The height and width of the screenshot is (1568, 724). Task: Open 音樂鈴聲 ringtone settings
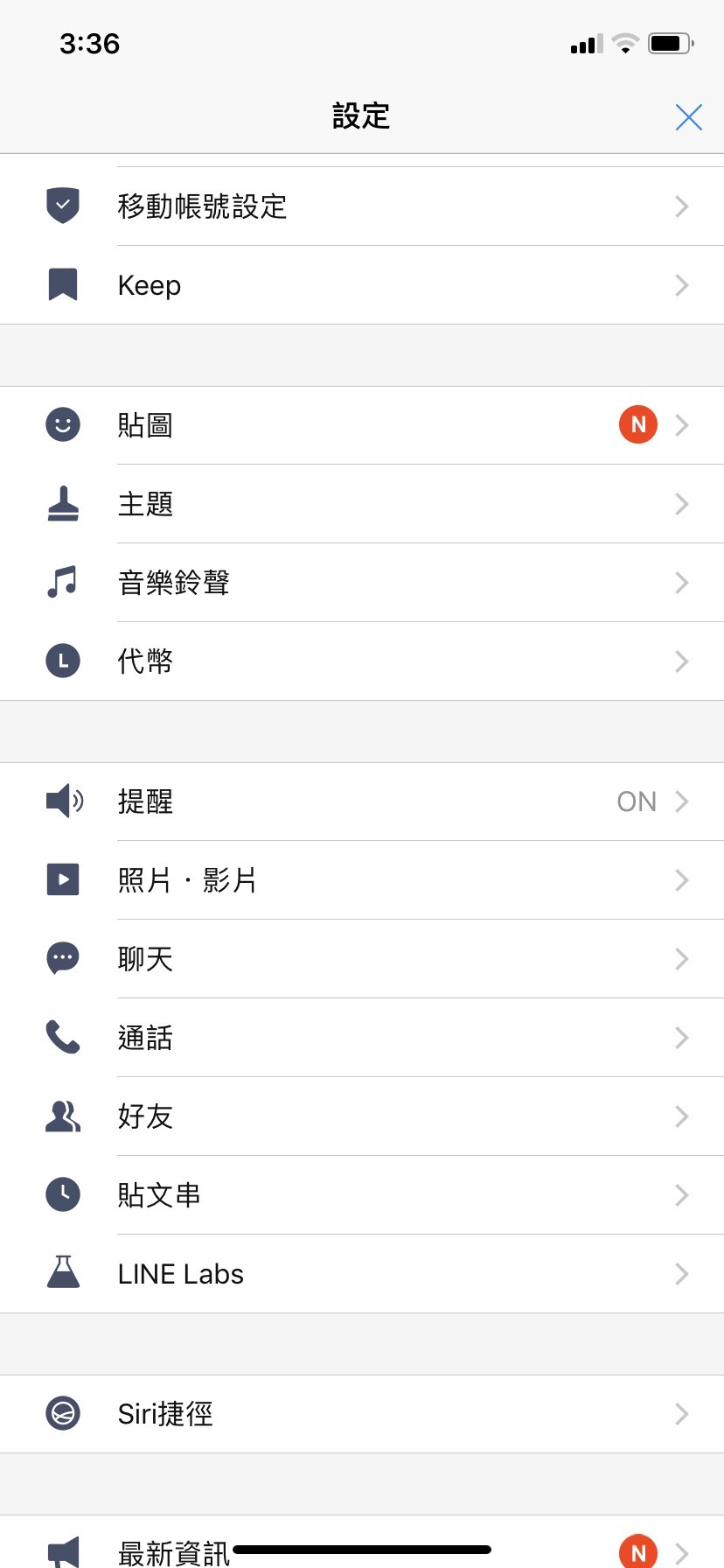coord(362,583)
